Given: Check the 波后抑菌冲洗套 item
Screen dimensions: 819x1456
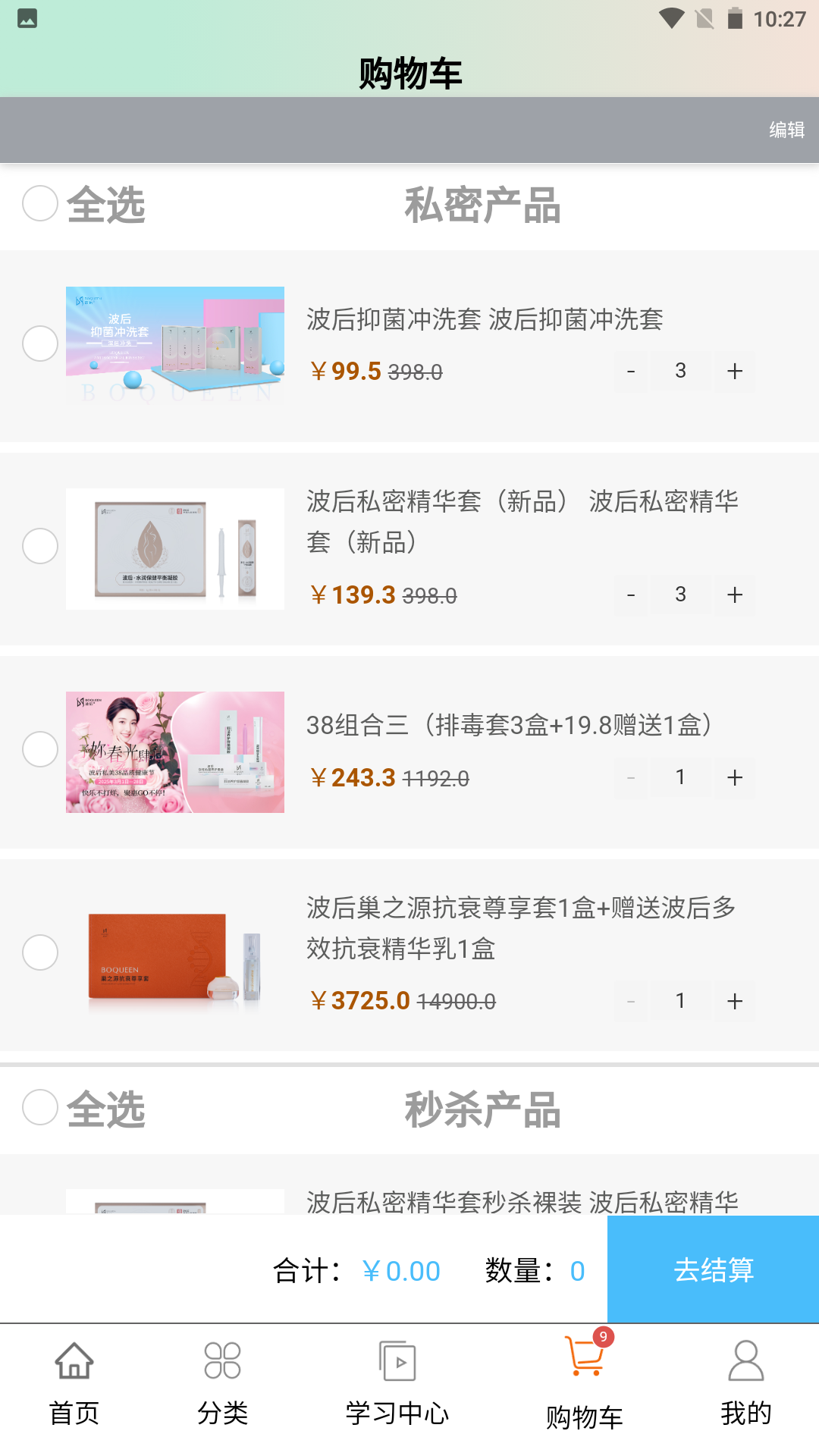Looking at the screenshot, I should pyautogui.click(x=40, y=344).
